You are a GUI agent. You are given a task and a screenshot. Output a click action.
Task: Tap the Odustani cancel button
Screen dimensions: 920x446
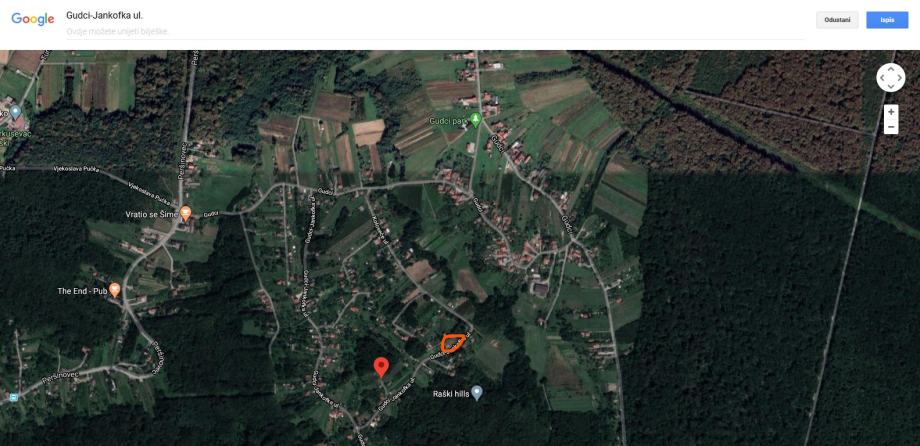point(836,20)
